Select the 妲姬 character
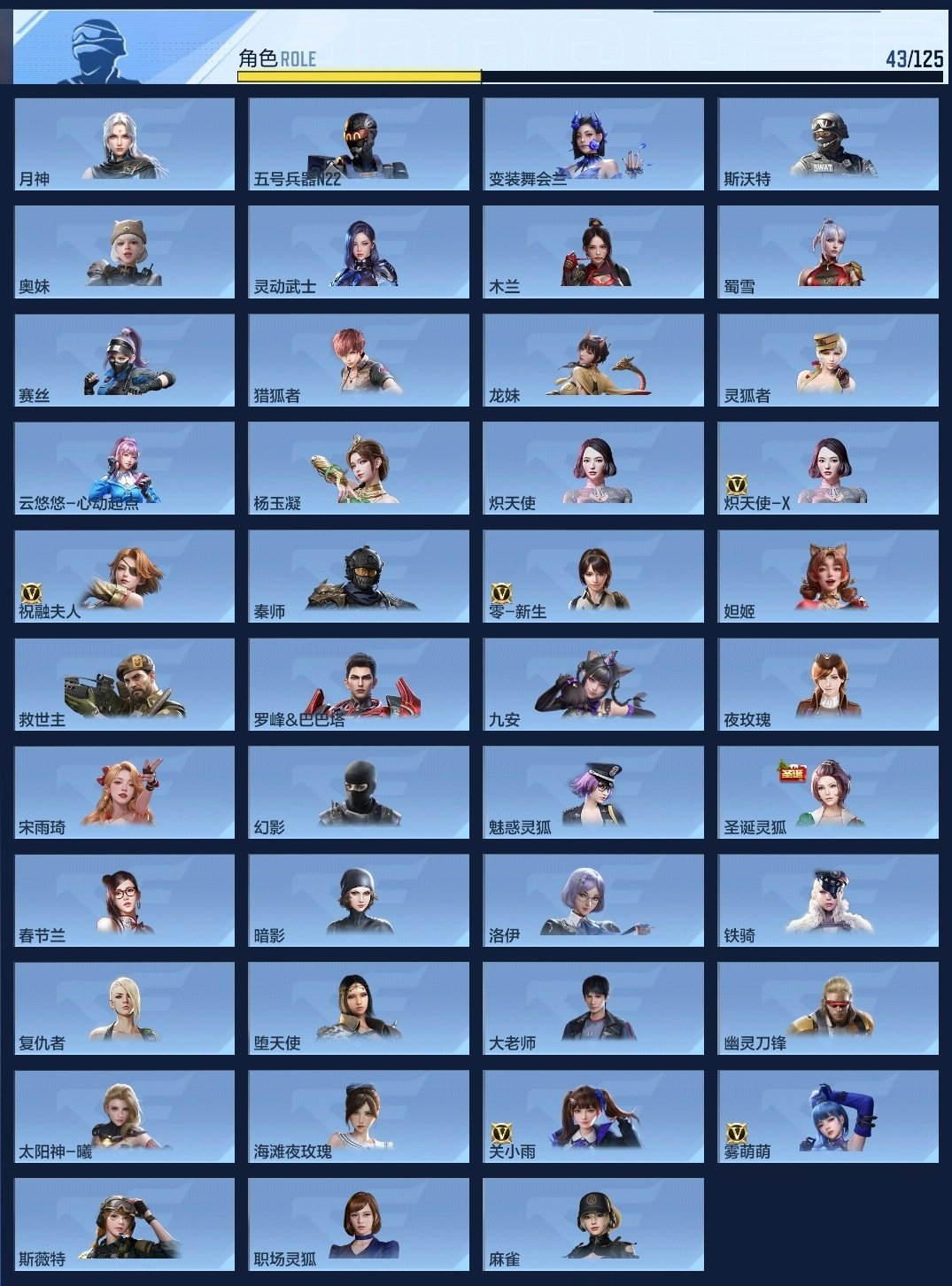Image resolution: width=952 pixels, height=1286 pixels. 828,576
